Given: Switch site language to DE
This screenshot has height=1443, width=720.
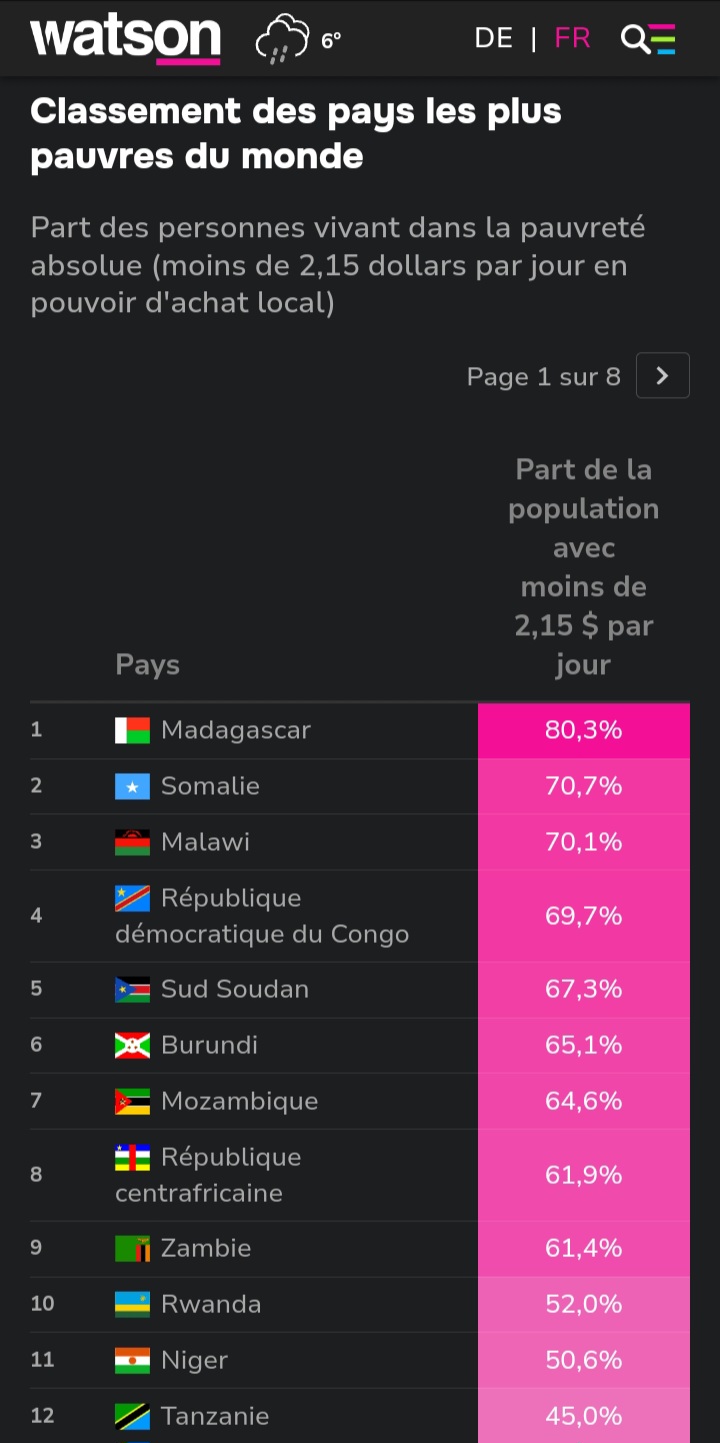Looking at the screenshot, I should tap(493, 39).
